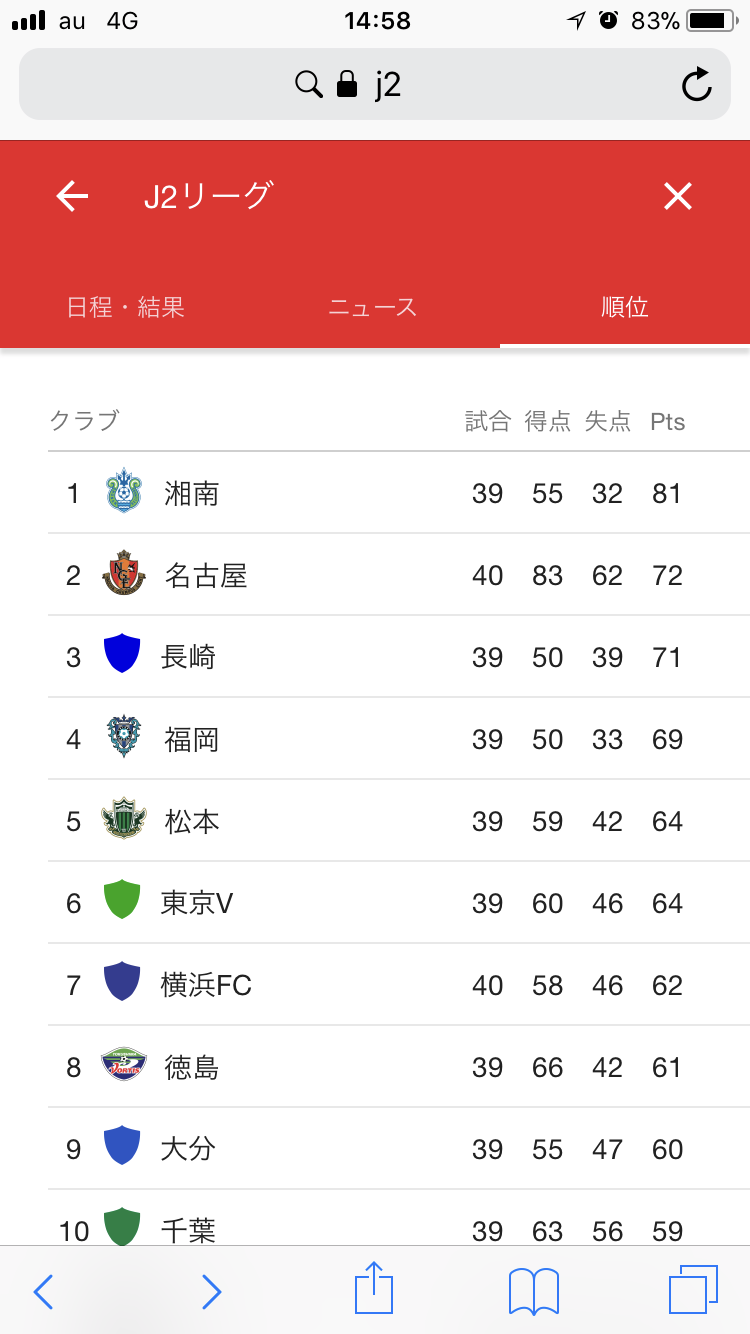Image resolution: width=750 pixels, height=1334 pixels.
Task: Show open Safari tabs
Action: click(693, 1290)
